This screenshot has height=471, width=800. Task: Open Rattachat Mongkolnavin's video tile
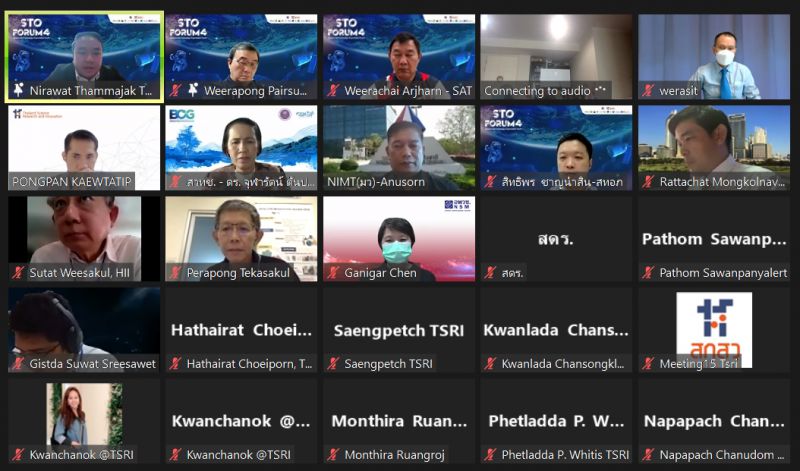point(714,147)
